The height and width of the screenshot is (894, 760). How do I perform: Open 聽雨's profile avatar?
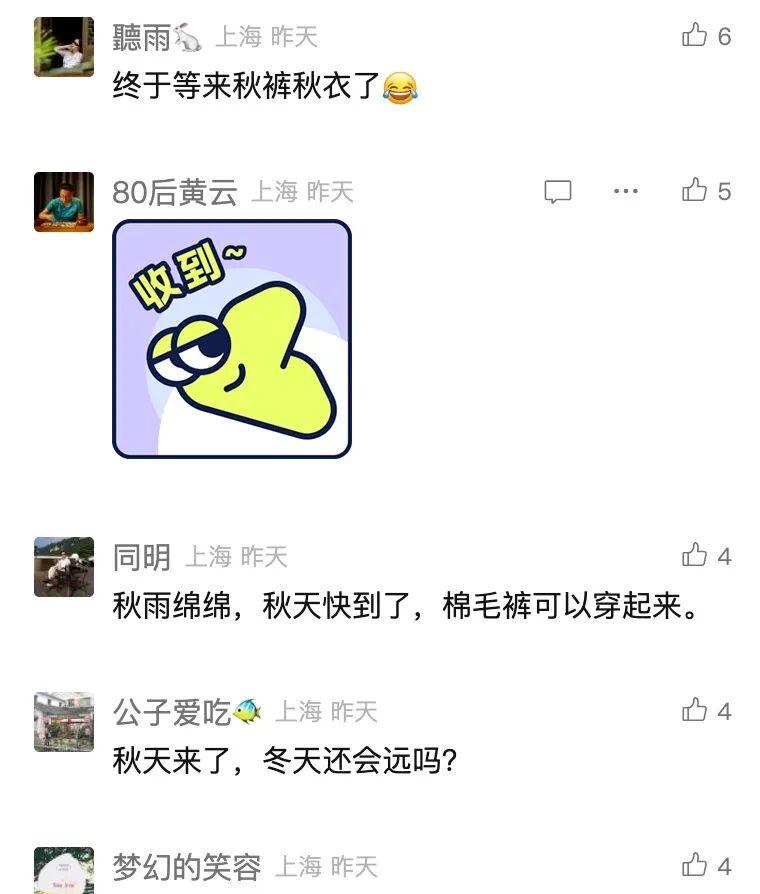(x=64, y=47)
